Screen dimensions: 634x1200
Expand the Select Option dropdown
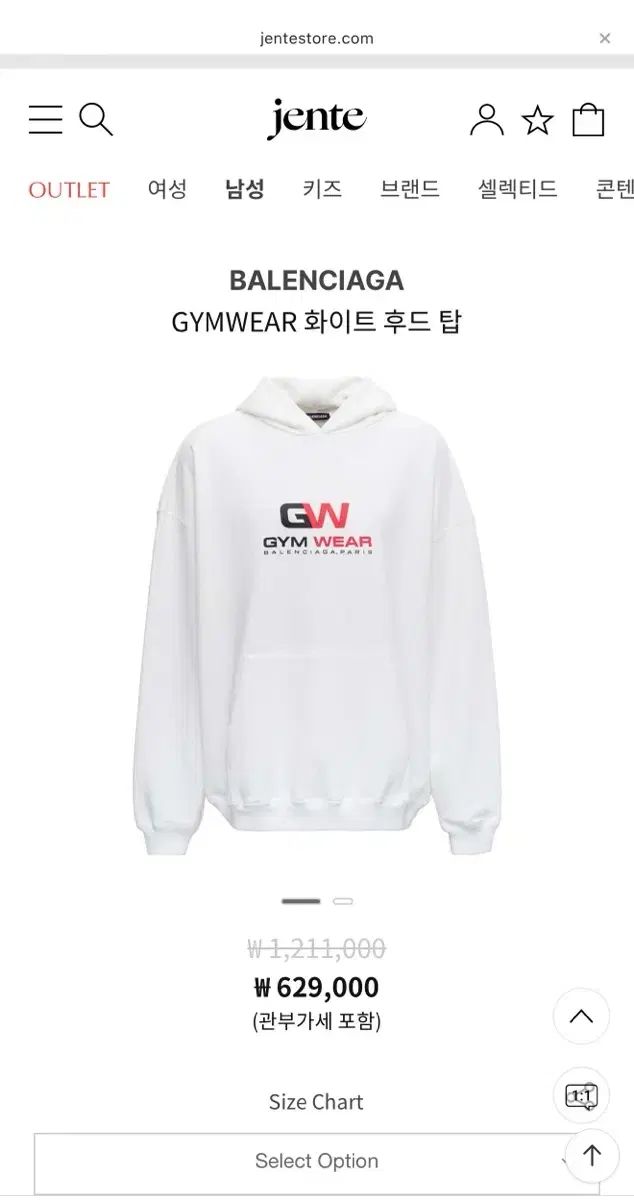(316, 1162)
